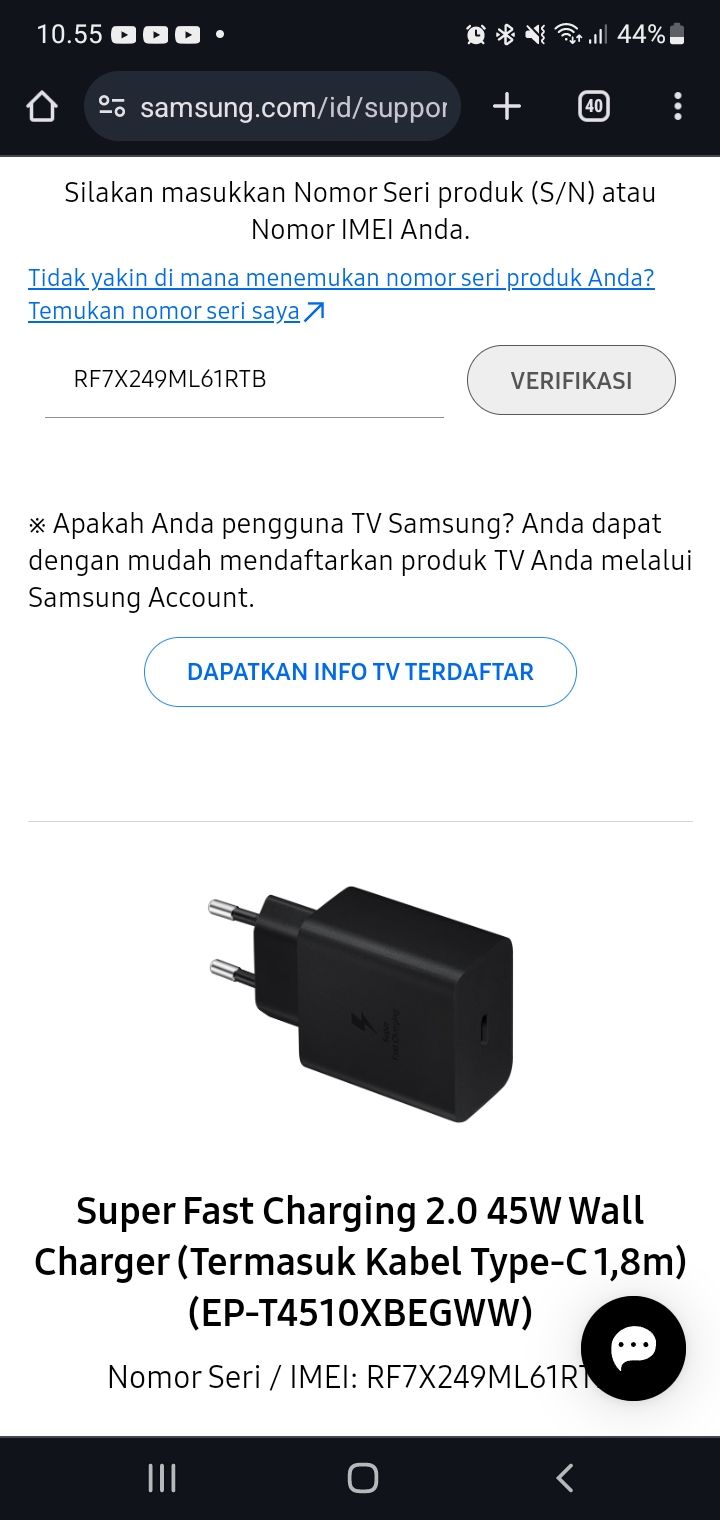
Task: Tap DAPATKAN INFO TV TERDAFTAR
Action: click(360, 671)
